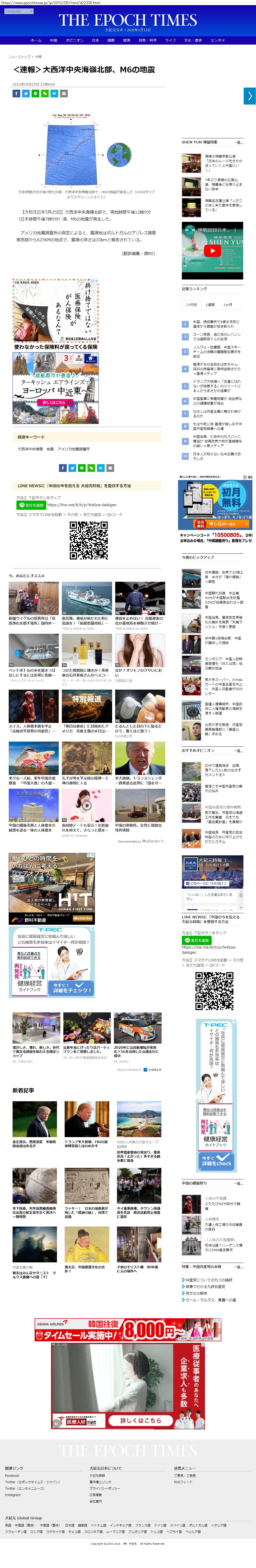This screenshot has height=1568, width=256.
Task: Open ranking item 中国、携帯事件で5歳女児死亡
Action: pos(216,324)
